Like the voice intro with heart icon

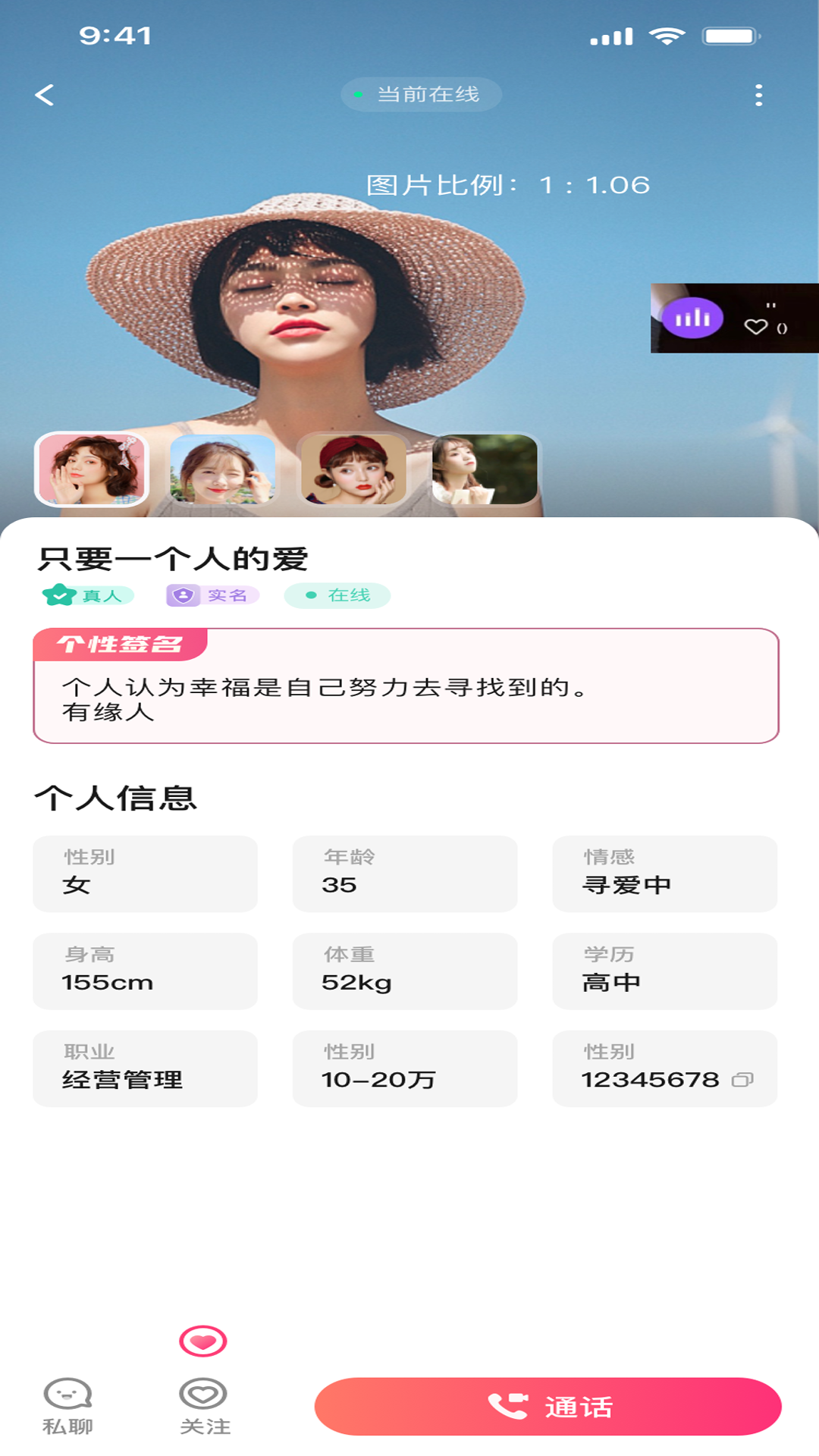pyautogui.click(x=756, y=327)
